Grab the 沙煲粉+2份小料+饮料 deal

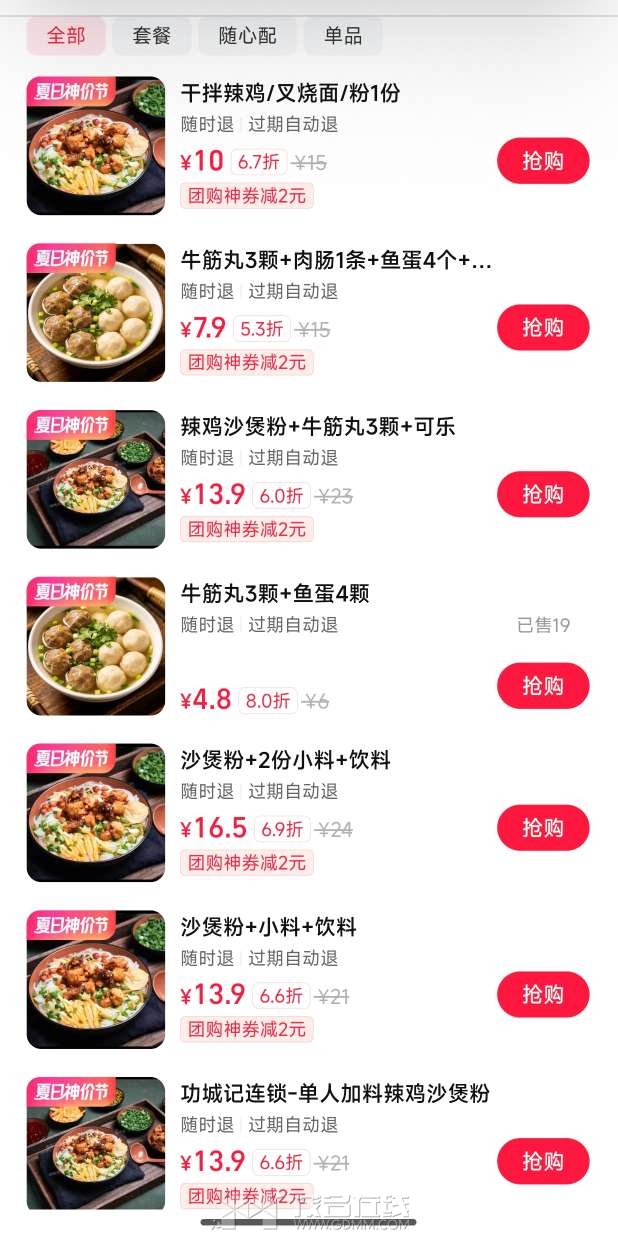(543, 828)
